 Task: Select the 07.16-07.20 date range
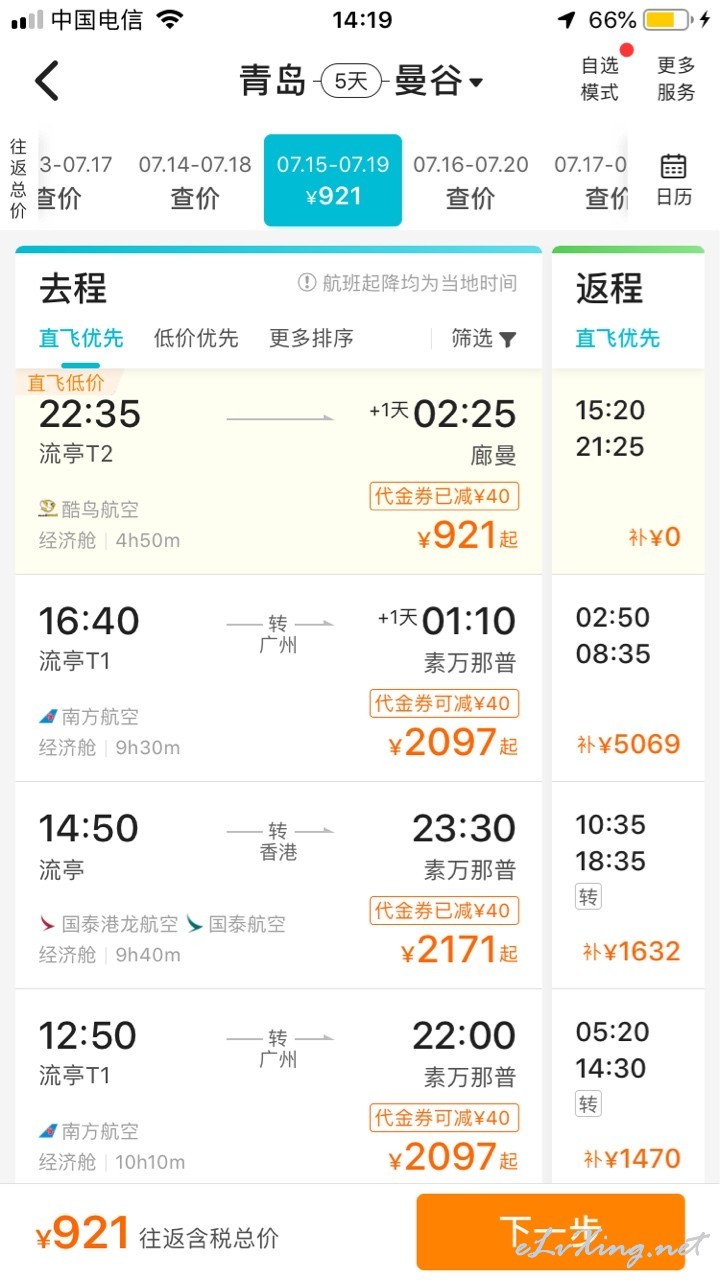pyautogui.click(x=471, y=181)
